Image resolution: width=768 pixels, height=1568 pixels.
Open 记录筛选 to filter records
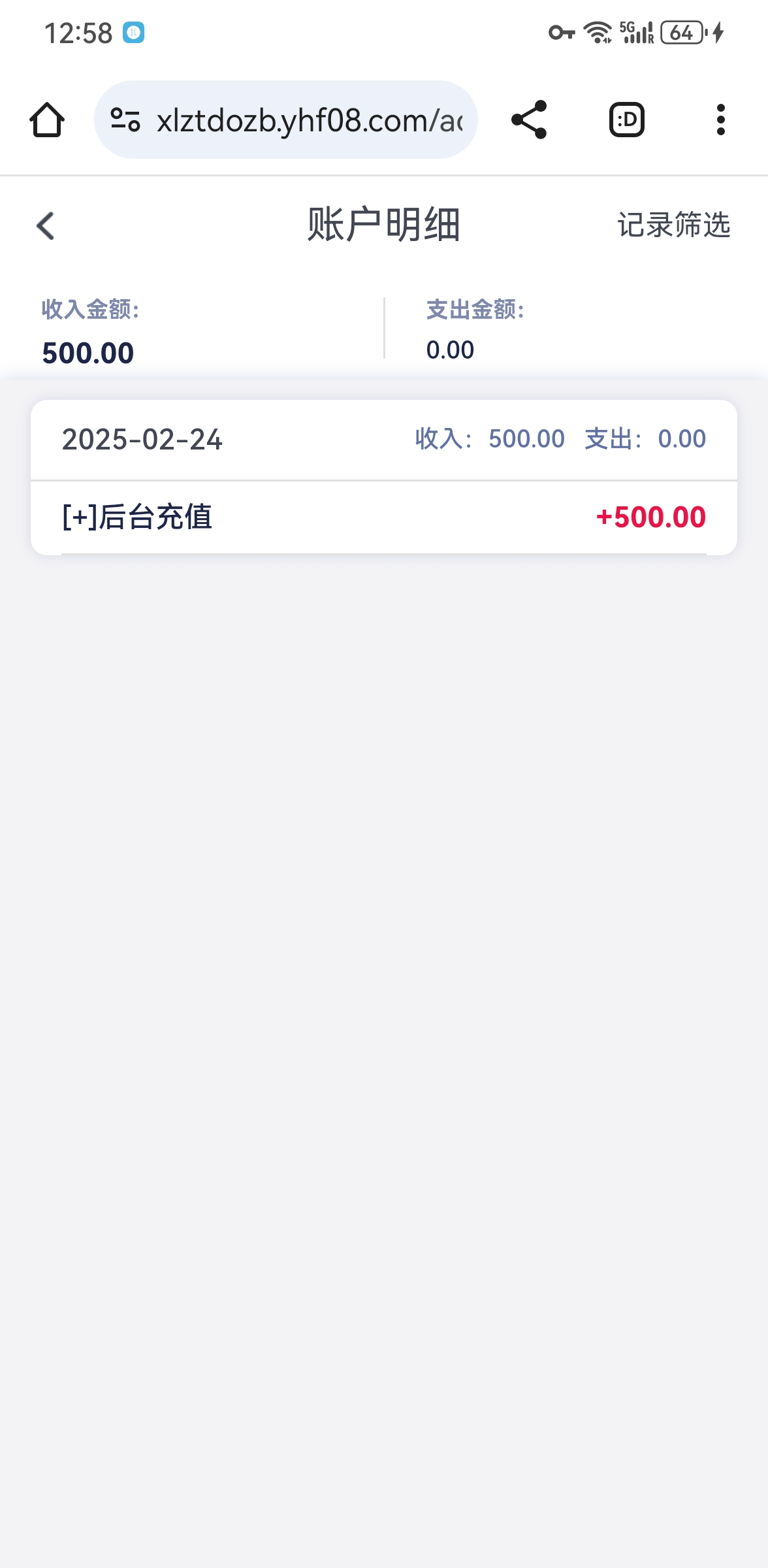tap(674, 225)
